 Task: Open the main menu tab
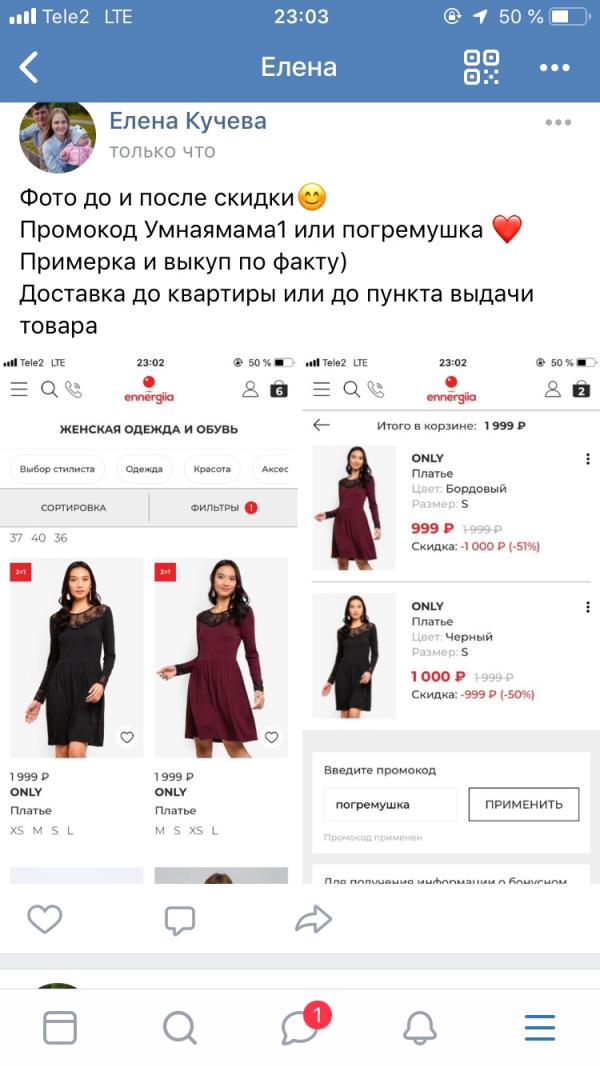(x=540, y=1027)
